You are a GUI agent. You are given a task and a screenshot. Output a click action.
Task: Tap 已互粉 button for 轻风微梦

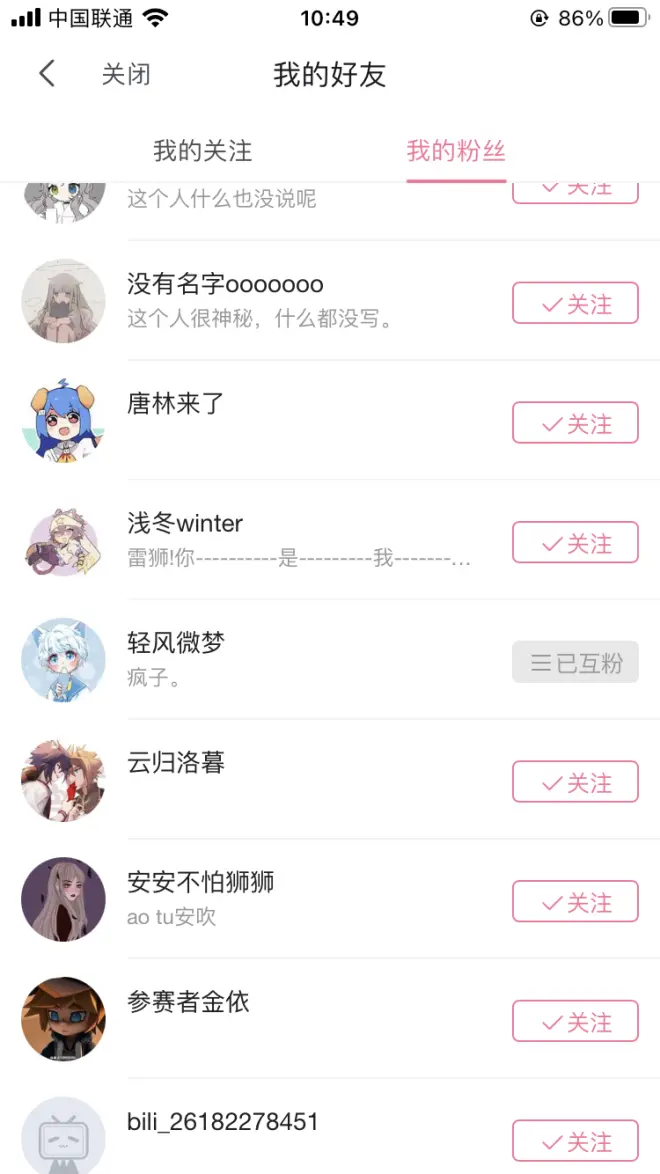click(575, 663)
